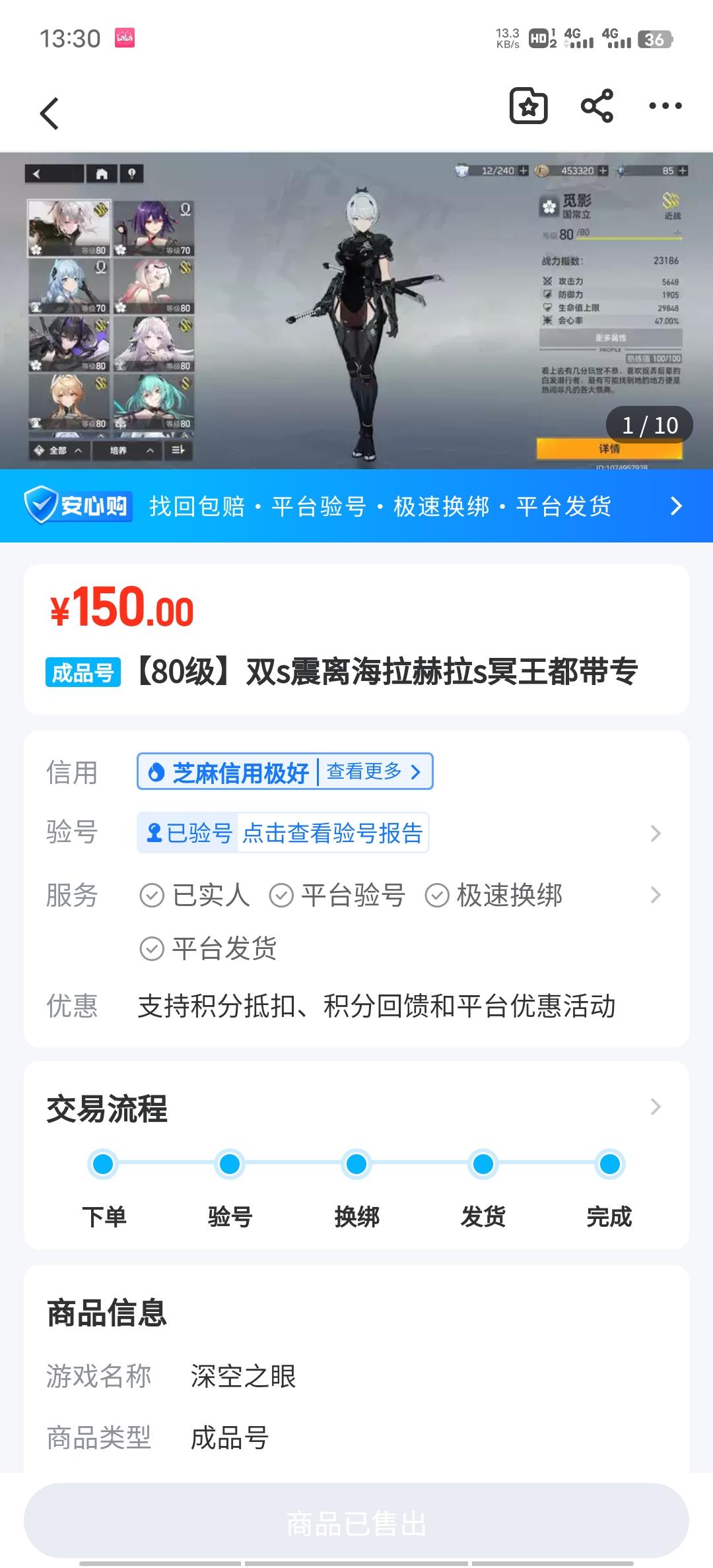
Task: Select the 极速换绑 service checkmark
Action: 436,896
